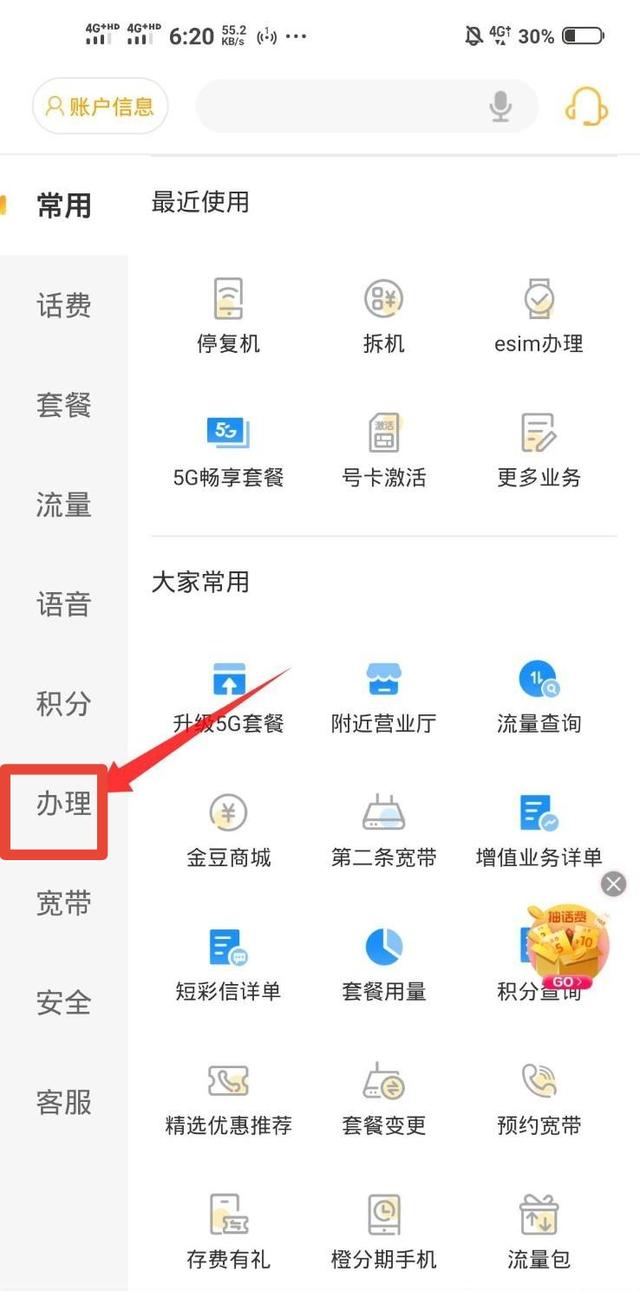Go to the 宽带 category
This screenshot has width=640, height=1291.
64,904
